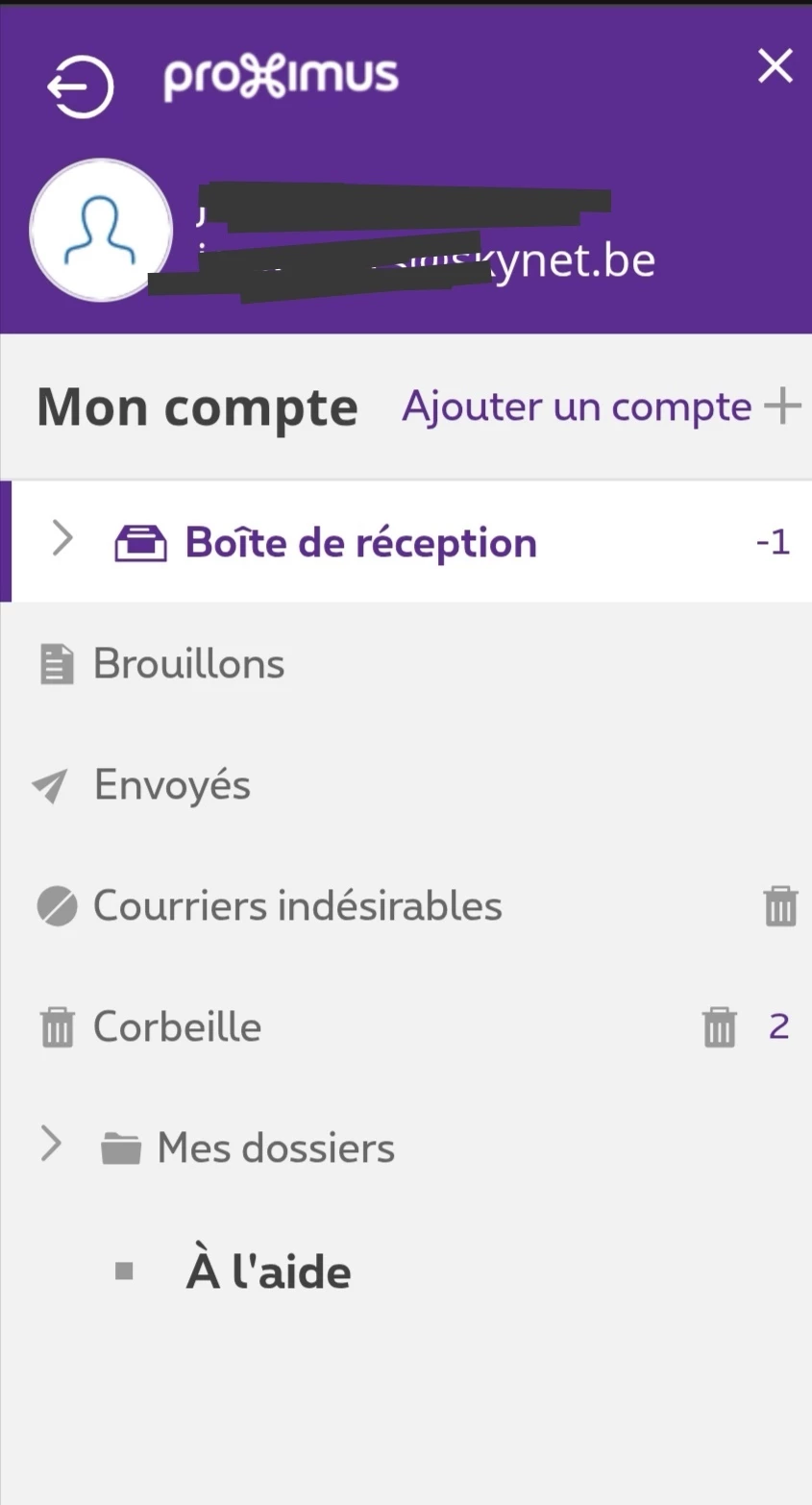Image resolution: width=812 pixels, height=1505 pixels.
Task: Go to Envoyés folder
Action: 172,785
